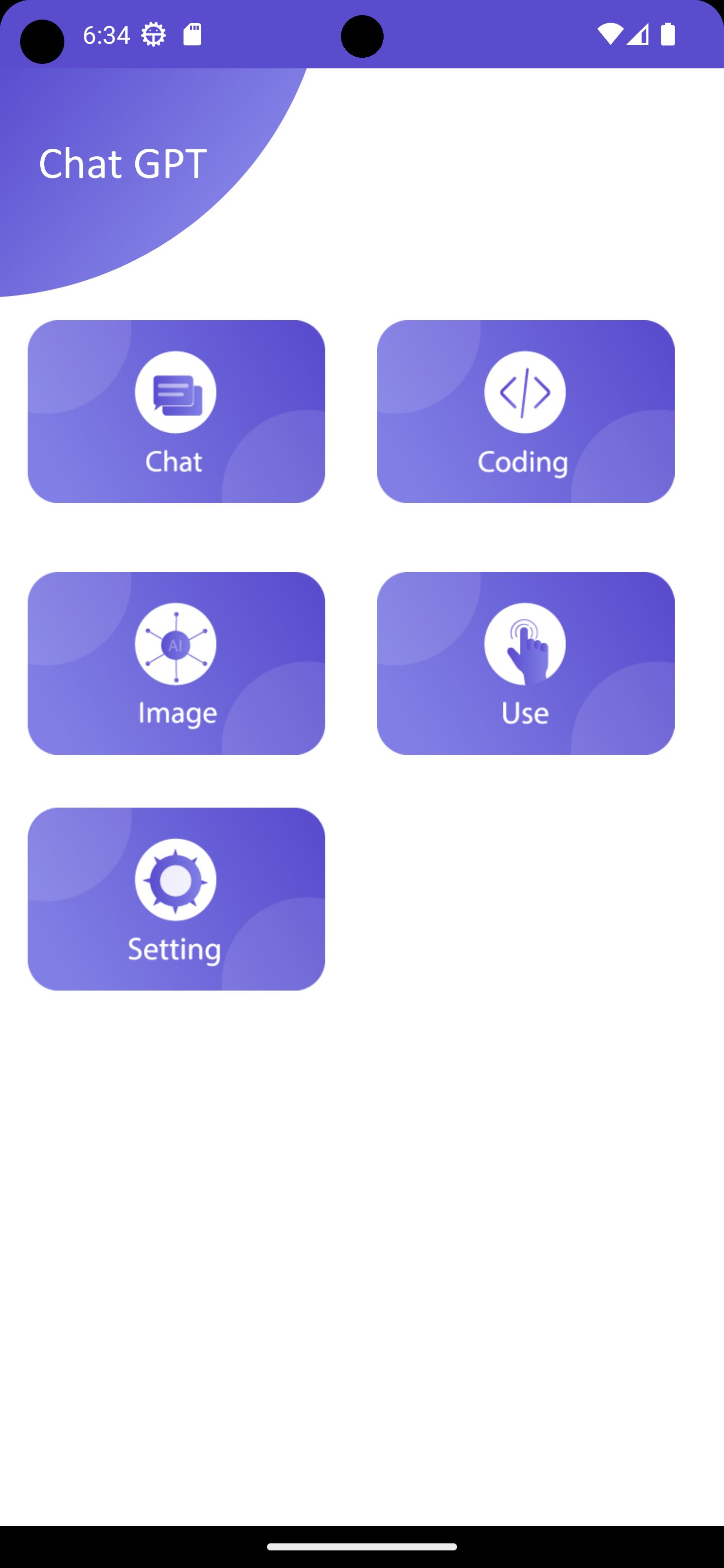This screenshot has height=1568, width=724.
Task: Open the Chat card
Action: coord(176,412)
